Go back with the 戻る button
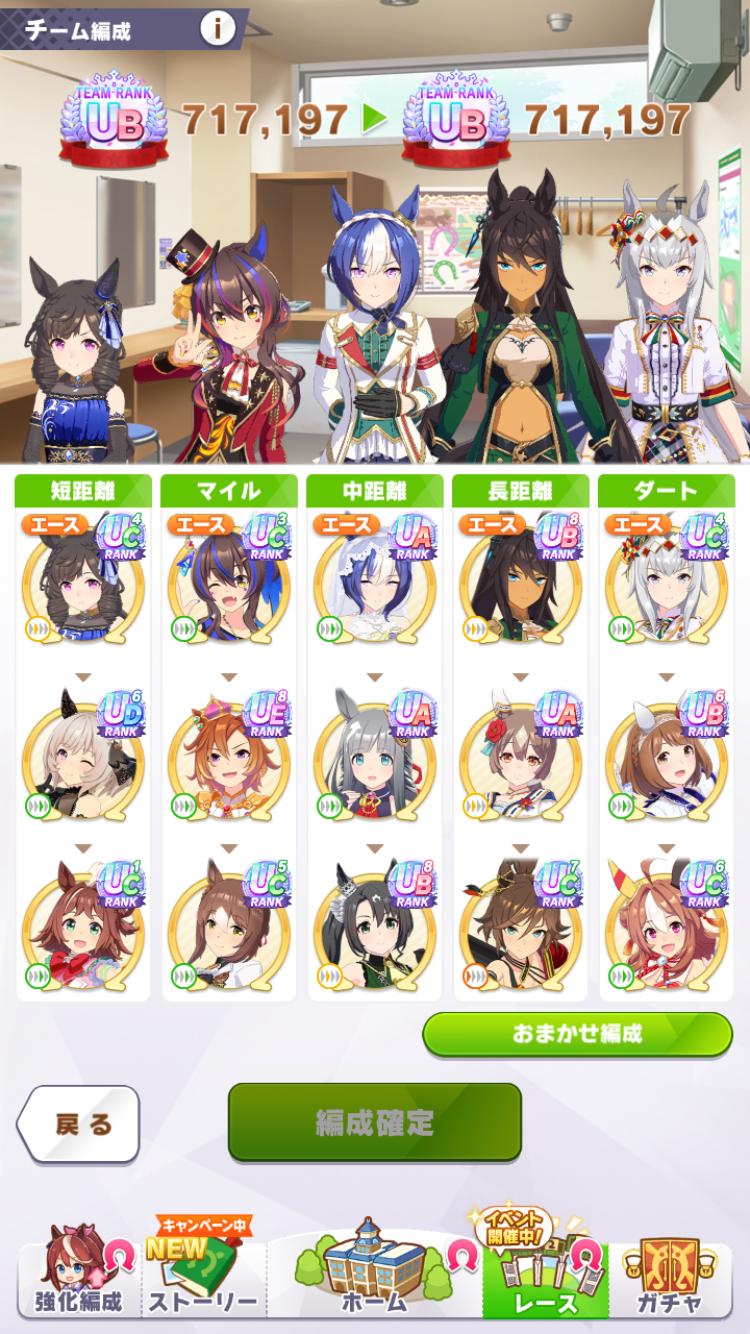The width and height of the screenshot is (750, 1334). coord(79,1123)
